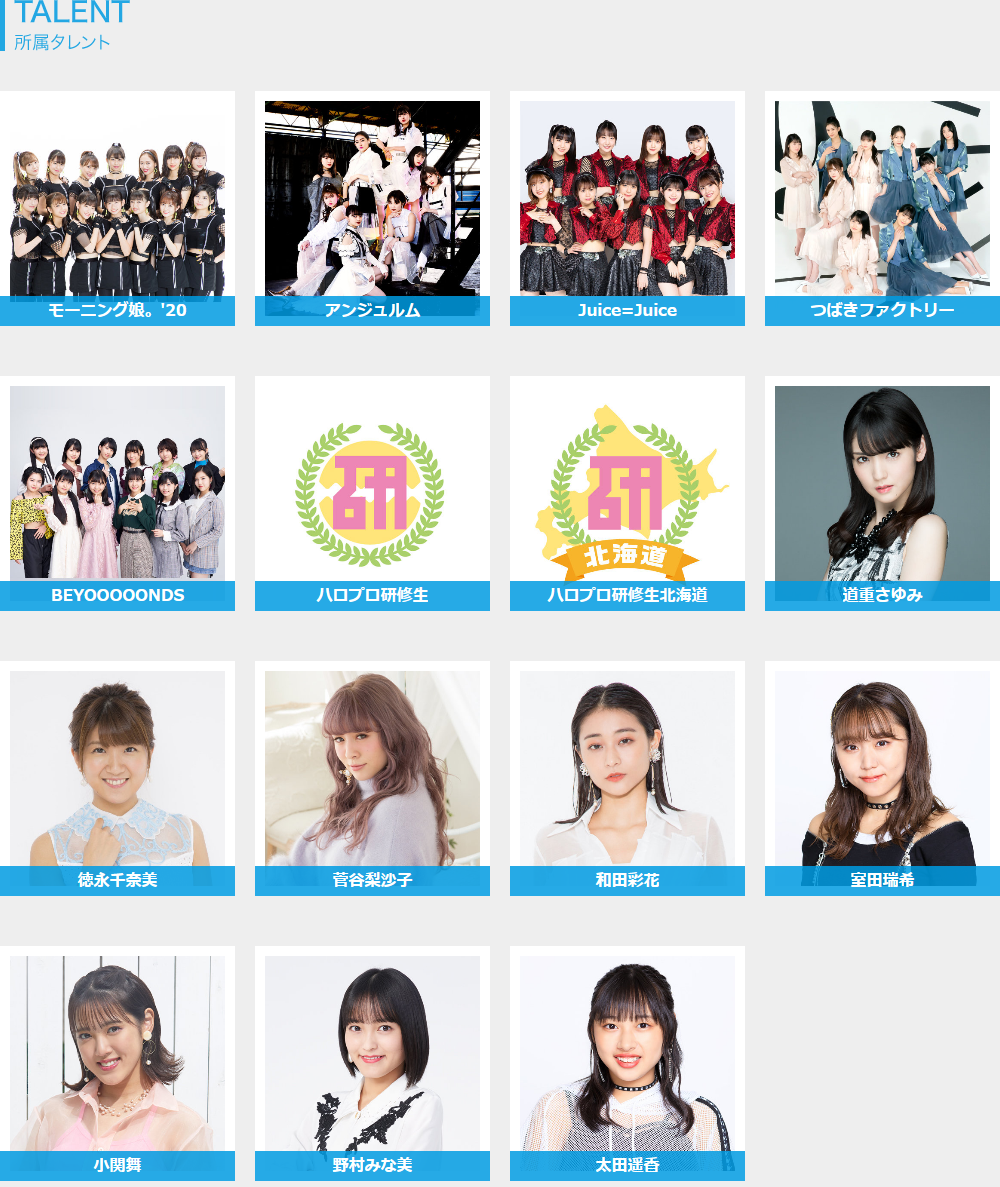Select the 野村みな美 talent tile
Image resolution: width=1000 pixels, height=1187 pixels.
[x=372, y=1063]
